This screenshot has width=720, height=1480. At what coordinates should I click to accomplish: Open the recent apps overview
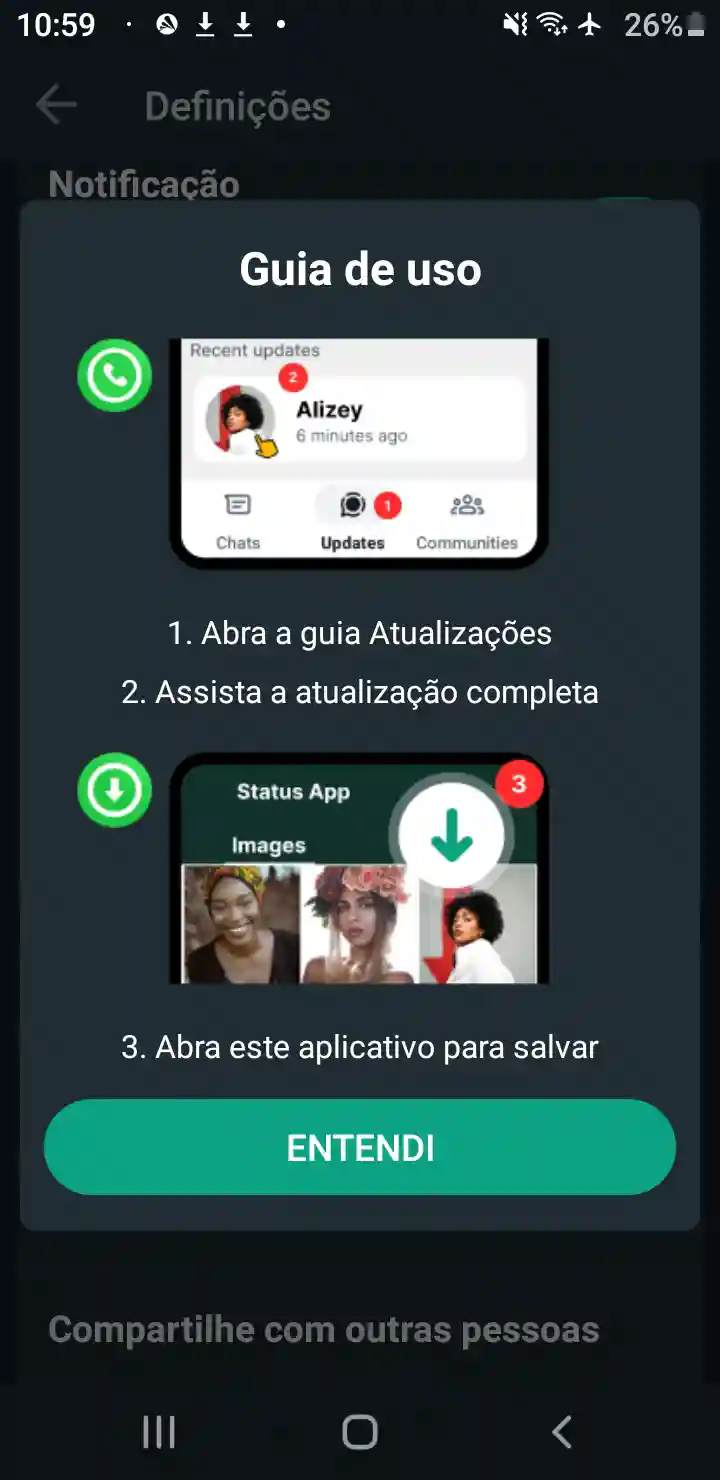[158, 1432]
